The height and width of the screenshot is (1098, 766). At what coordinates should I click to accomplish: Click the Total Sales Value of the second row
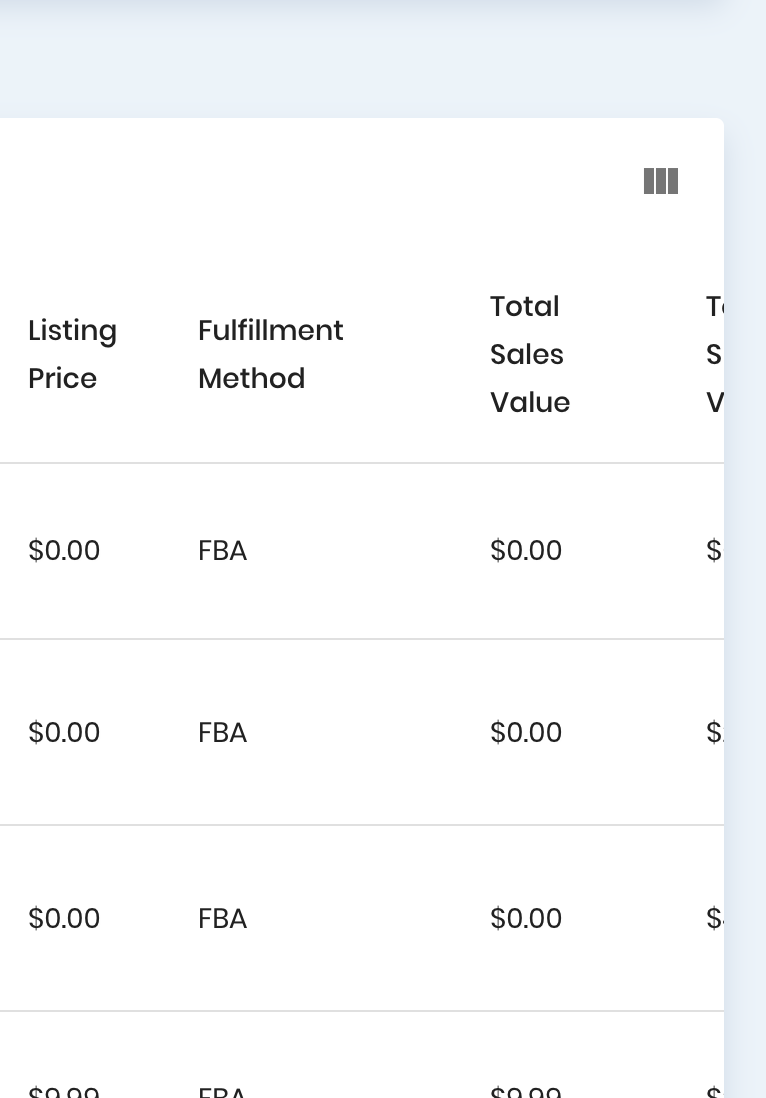coord(526,732)
